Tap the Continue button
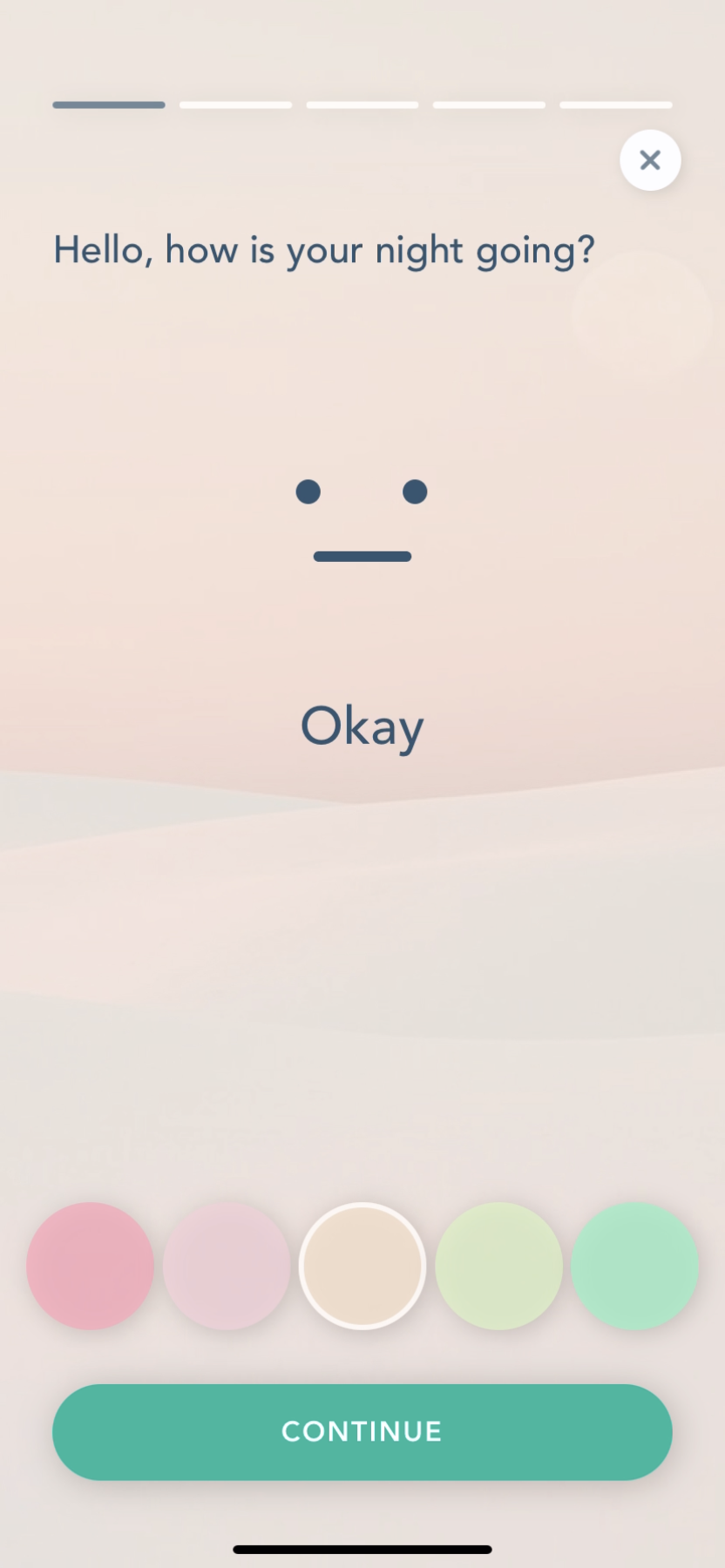725x1568 pixels. [x=362, y=1431]
